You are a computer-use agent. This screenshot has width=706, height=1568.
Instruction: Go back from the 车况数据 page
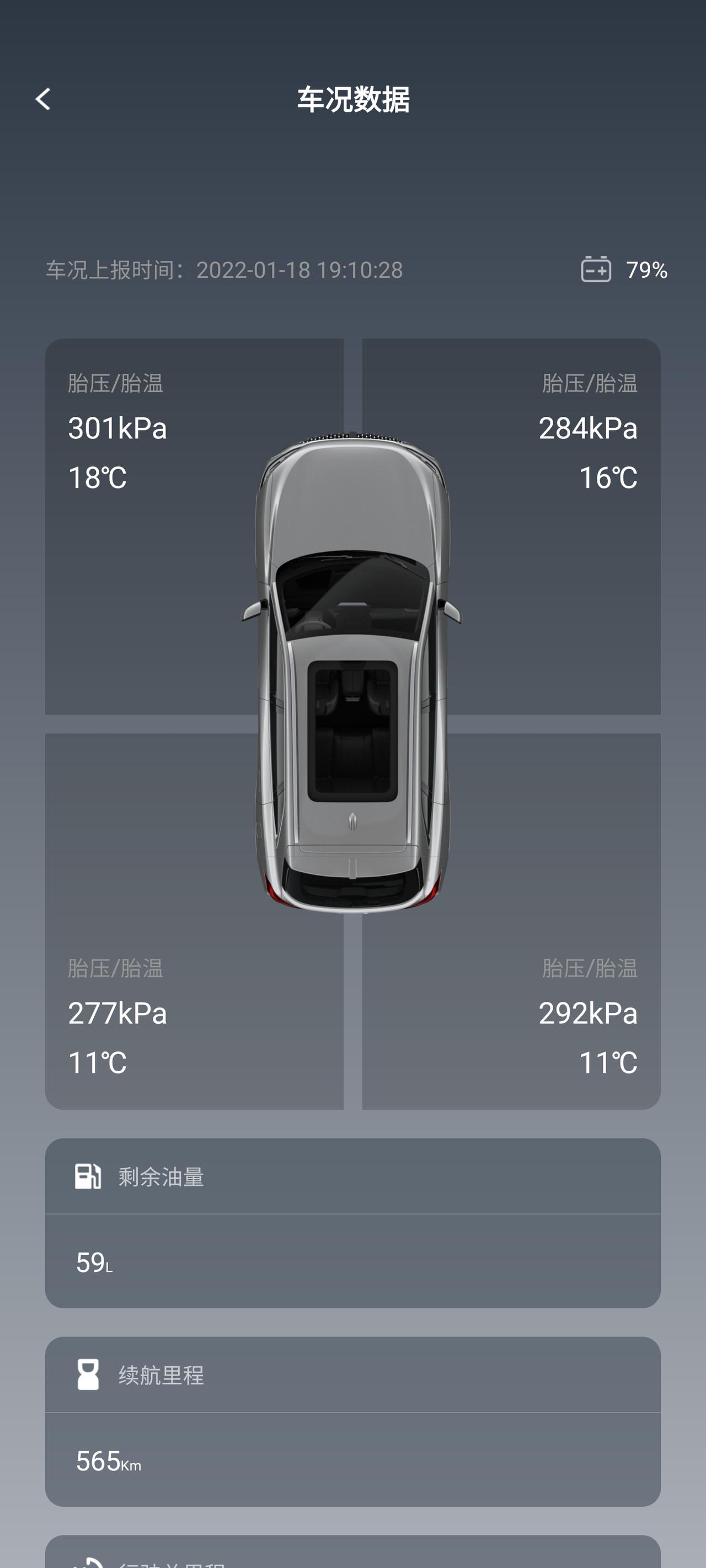pos(43,99)
